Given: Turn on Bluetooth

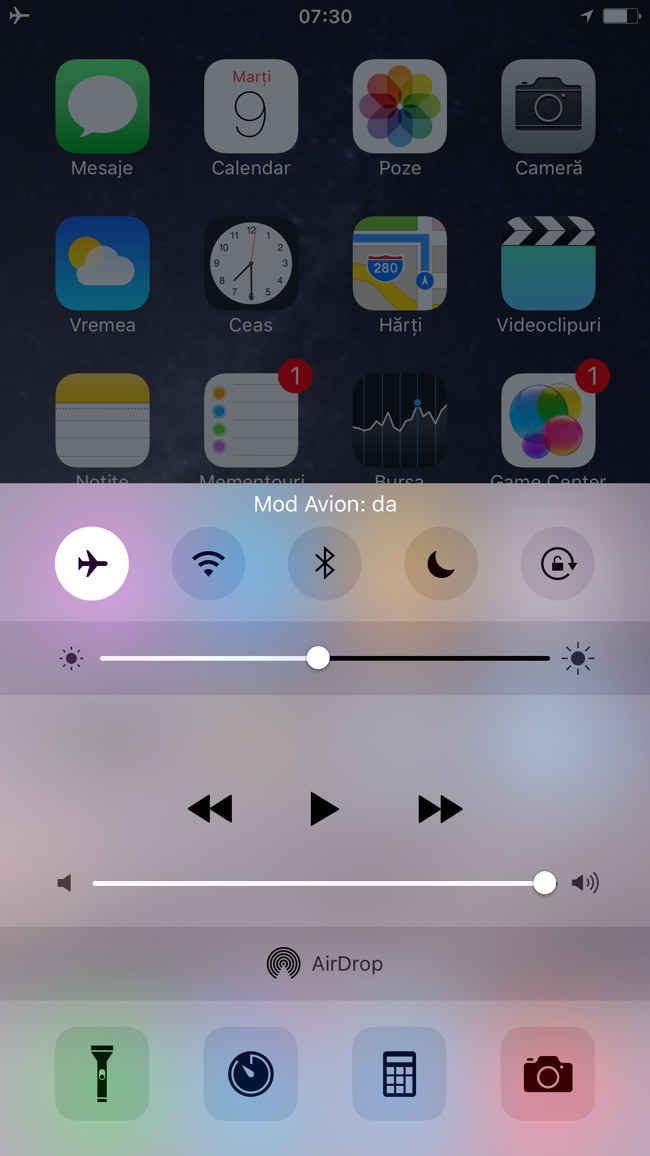Looking at the screenshot, I should [325, 563].
